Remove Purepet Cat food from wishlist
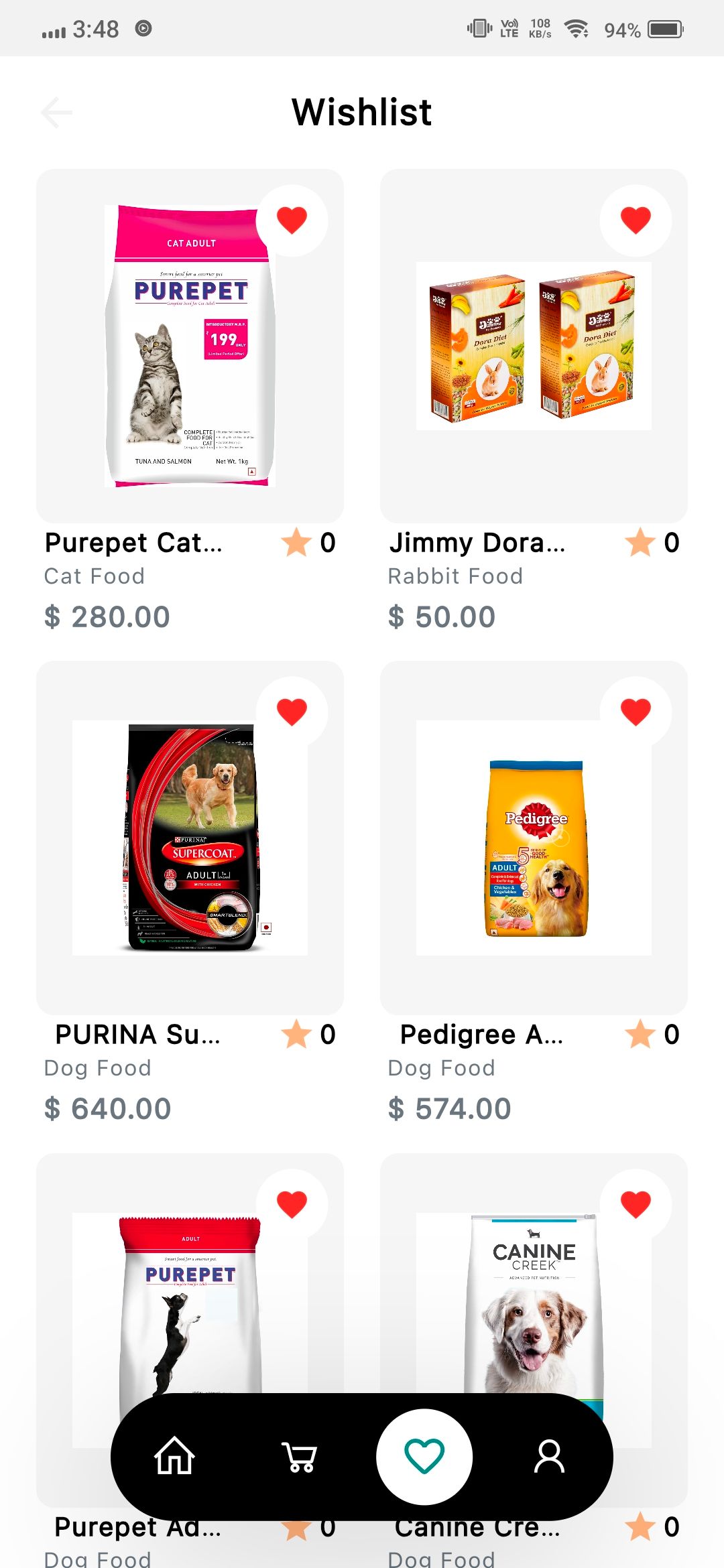Viewport: 724px width, 1568px height. tap(292, 220)
